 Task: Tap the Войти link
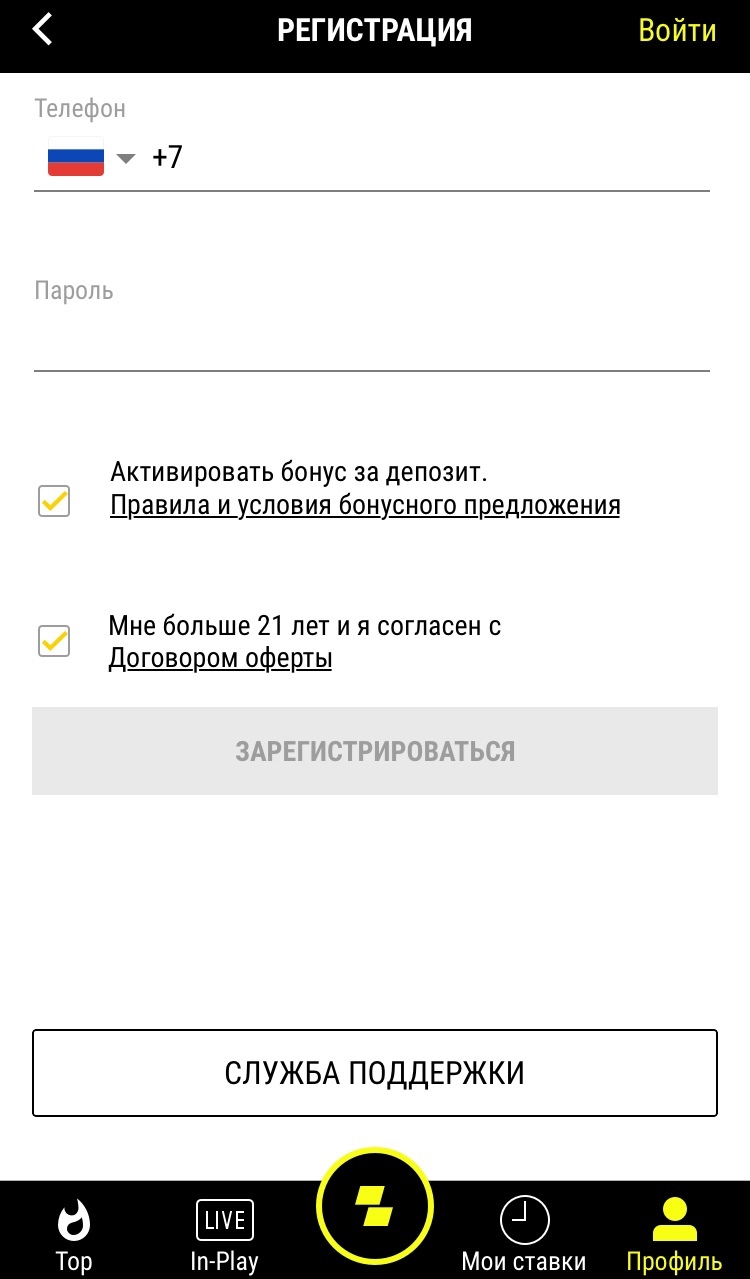(x=677, y=30)
